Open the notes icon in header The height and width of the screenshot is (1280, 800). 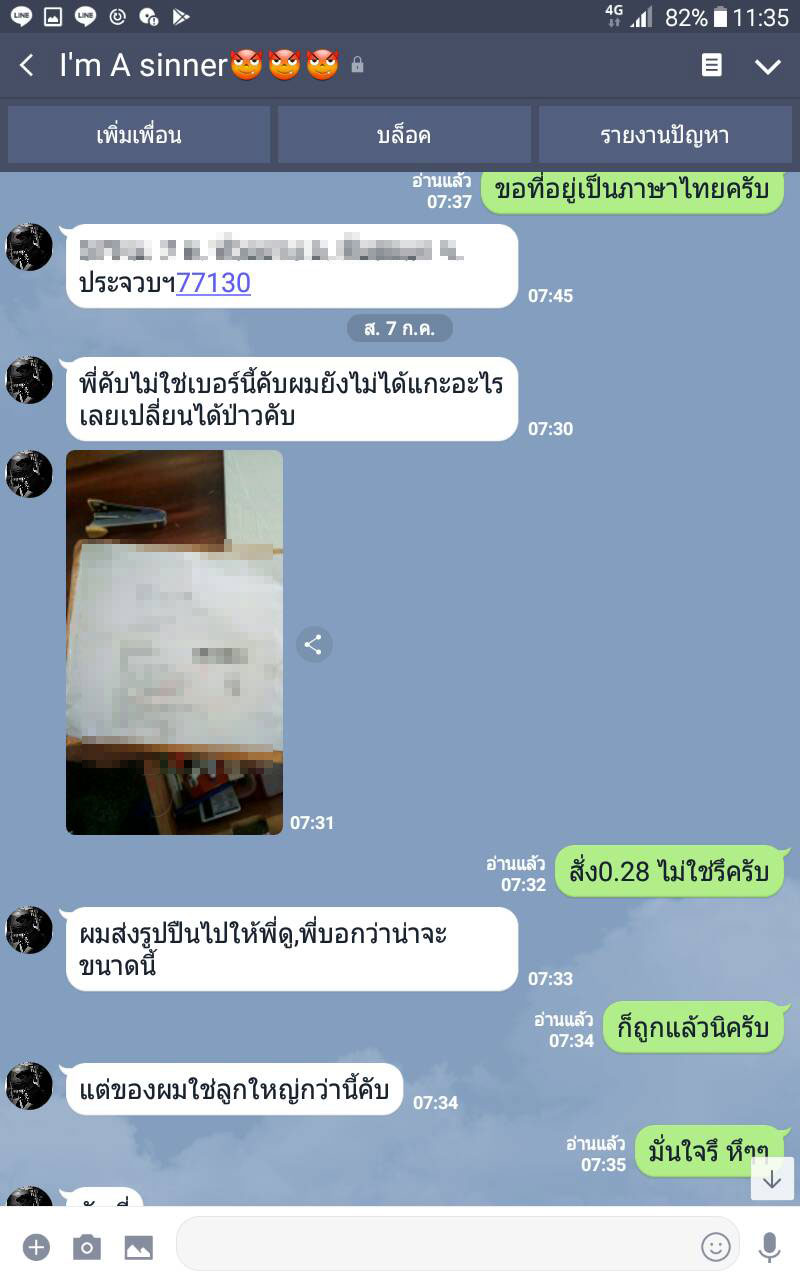tap(711, 66)
